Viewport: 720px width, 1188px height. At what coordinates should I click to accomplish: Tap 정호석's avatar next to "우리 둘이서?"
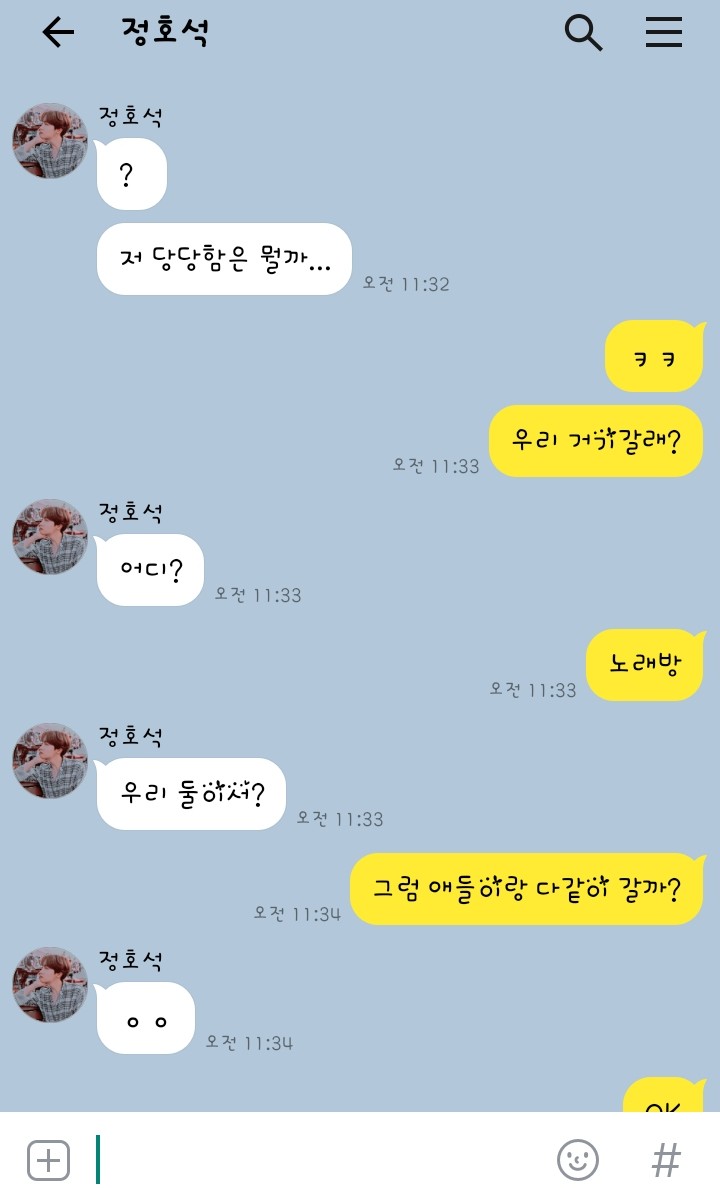(50, 761)
